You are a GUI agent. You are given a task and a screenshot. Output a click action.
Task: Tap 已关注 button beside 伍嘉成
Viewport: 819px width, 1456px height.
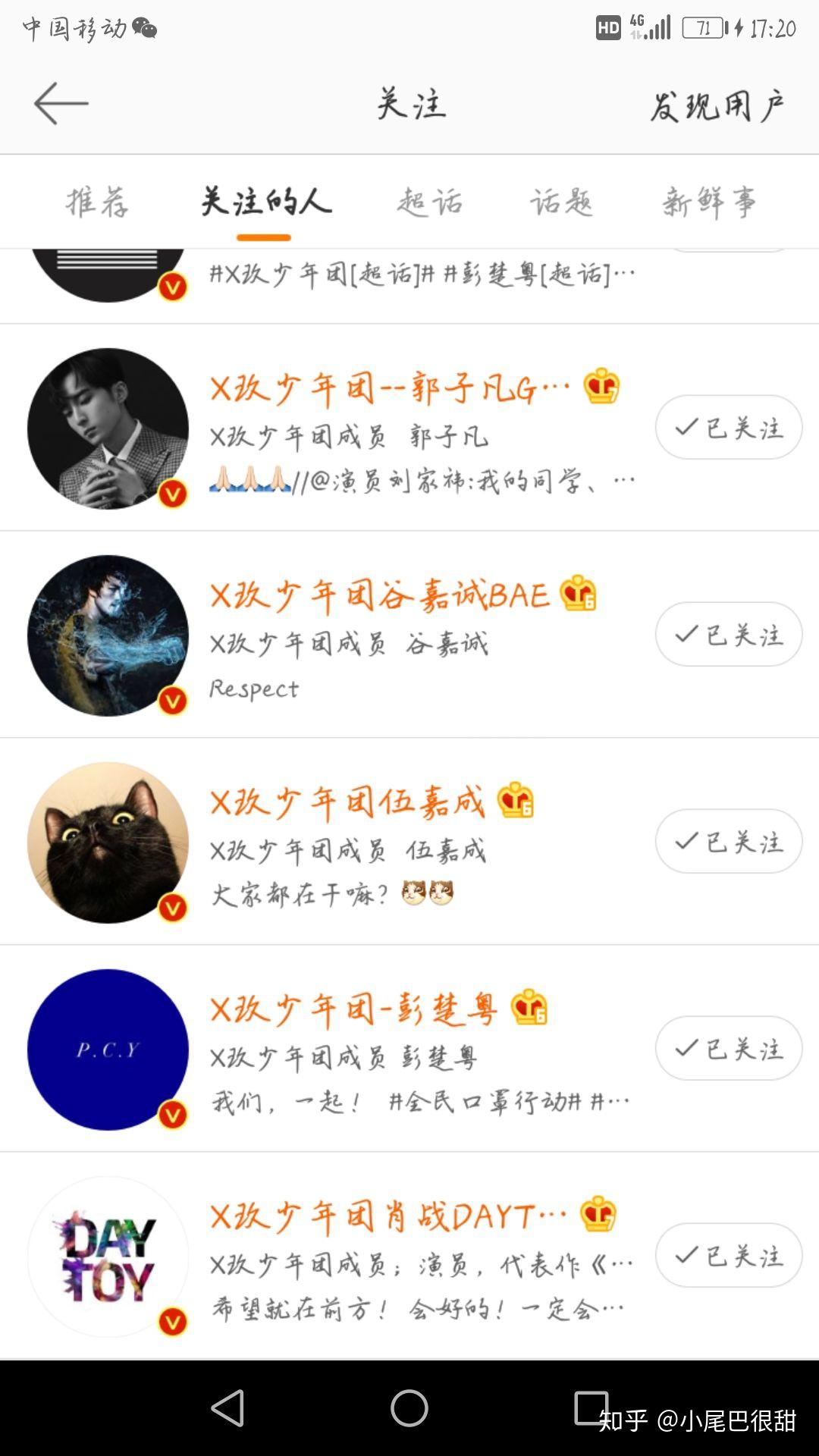(729, 842)
